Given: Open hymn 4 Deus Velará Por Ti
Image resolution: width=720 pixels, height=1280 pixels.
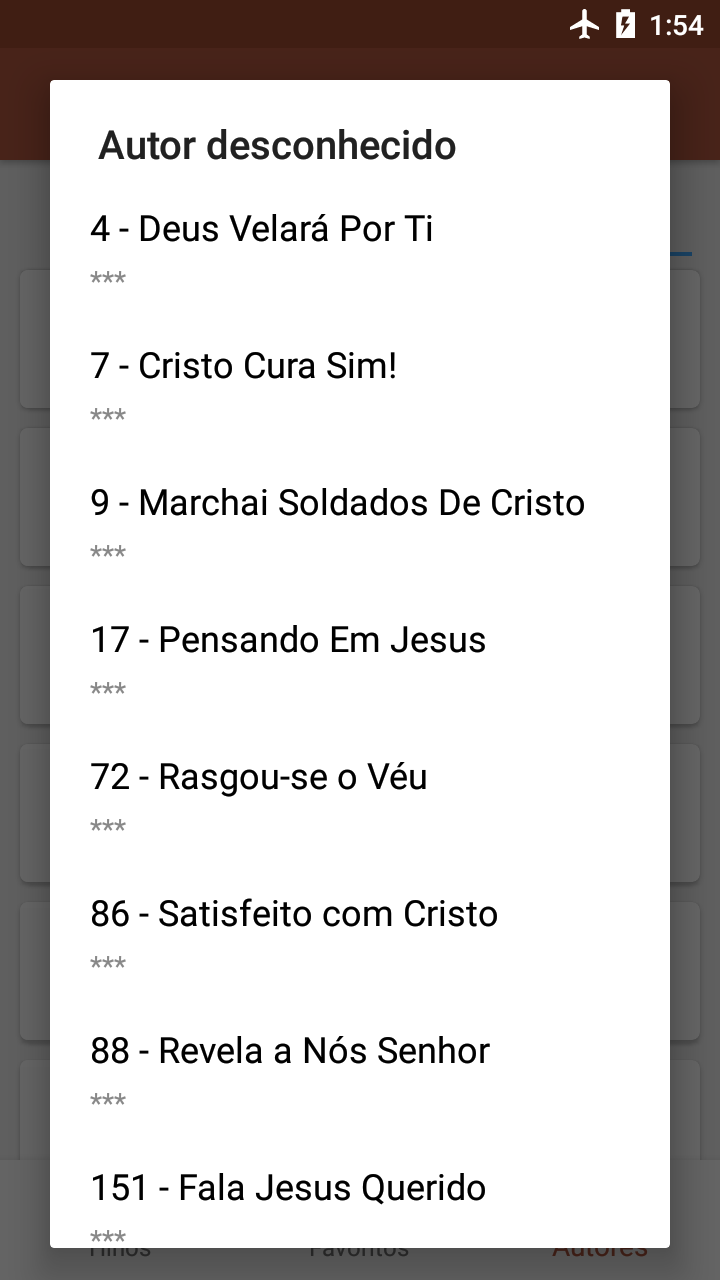Looking at the screenshot, I should (360, 252).
